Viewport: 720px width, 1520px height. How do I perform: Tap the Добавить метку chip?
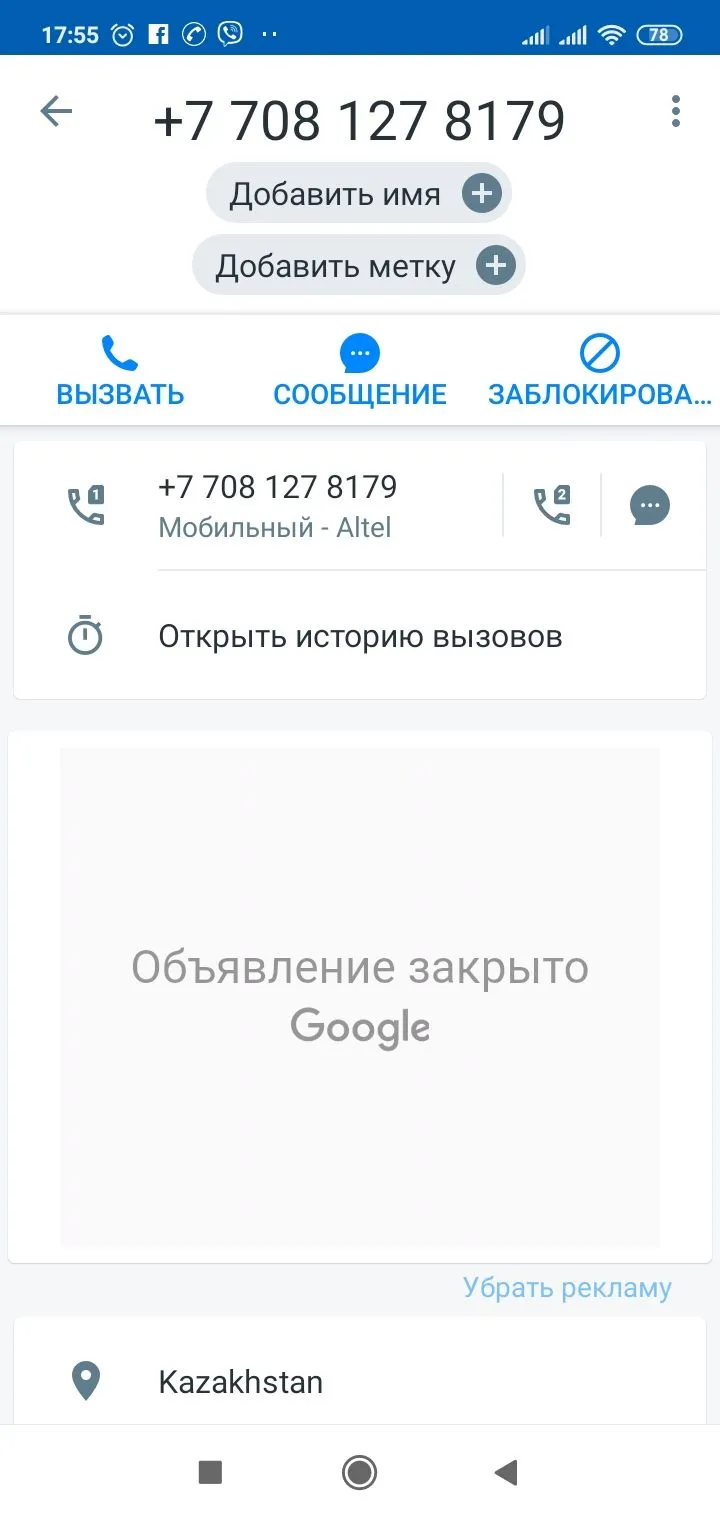[x=358, y=266]
